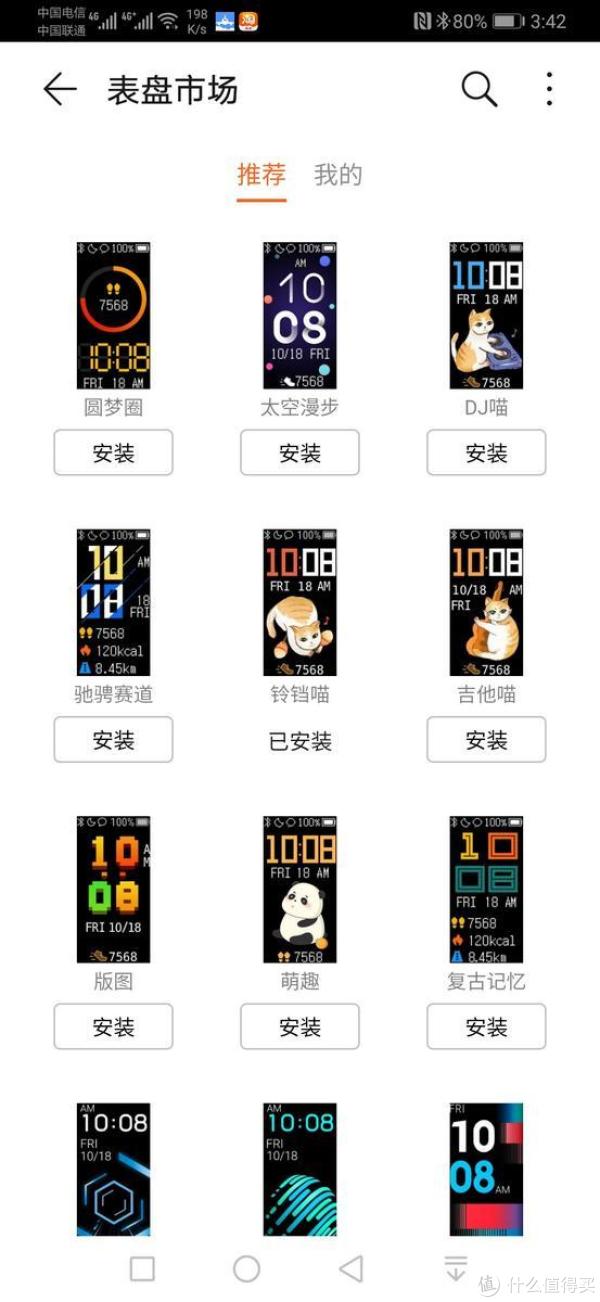Screen dimensions: 600x1302
Task: Install the 吉他喵 watch face
Action: (x=487, y=740)
